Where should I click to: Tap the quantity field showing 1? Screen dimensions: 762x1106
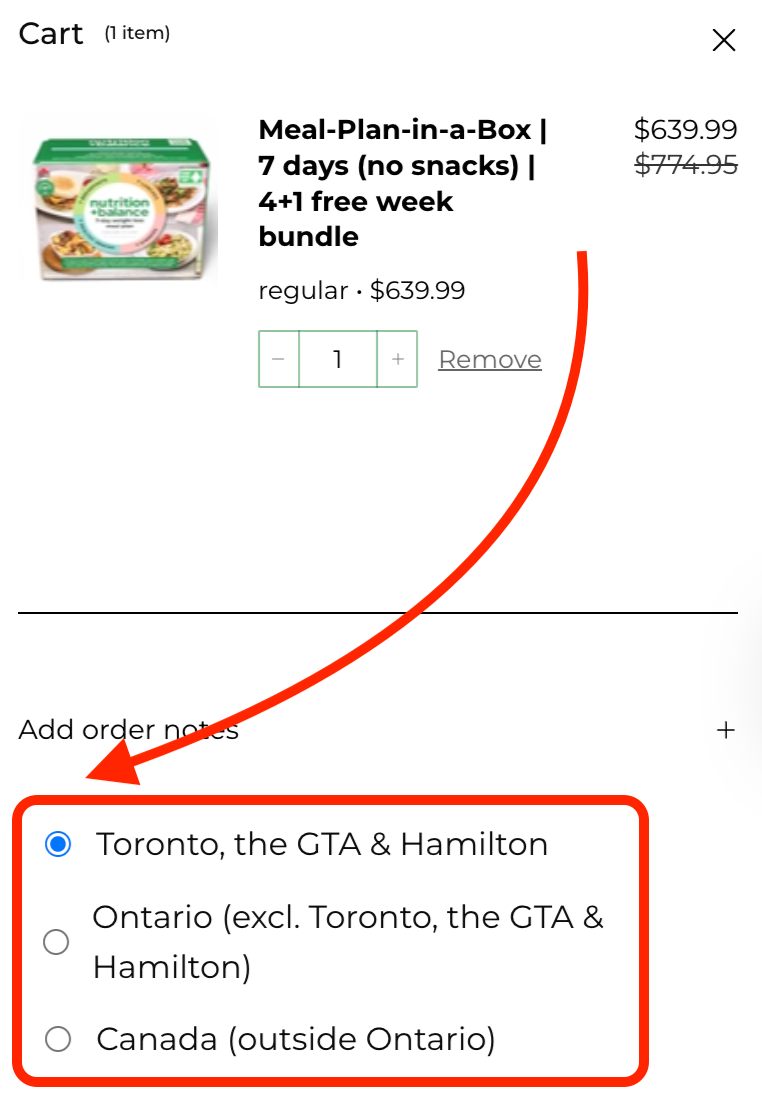(338, 360)
